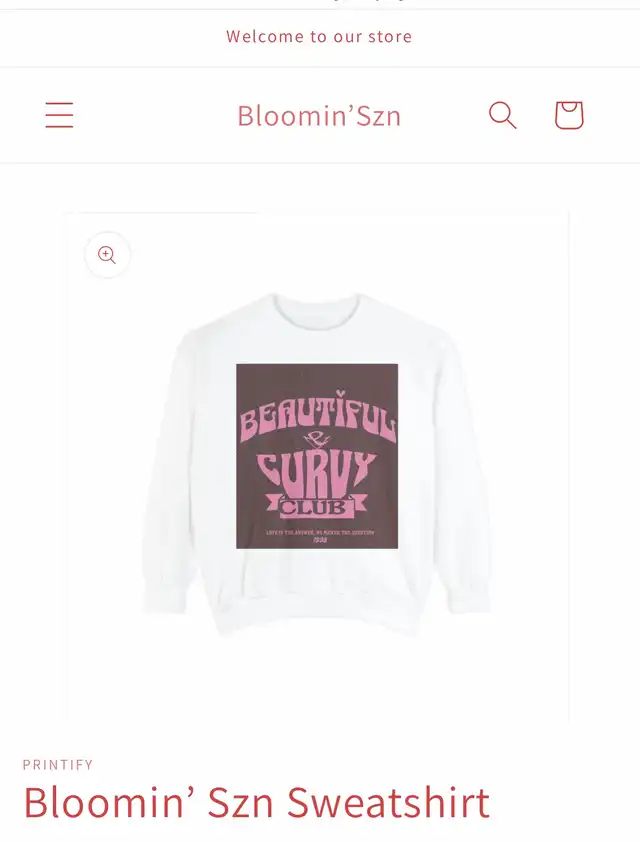The image size is (640, 842).
Task: Zoom in on the product image
Action: point(107,255)
